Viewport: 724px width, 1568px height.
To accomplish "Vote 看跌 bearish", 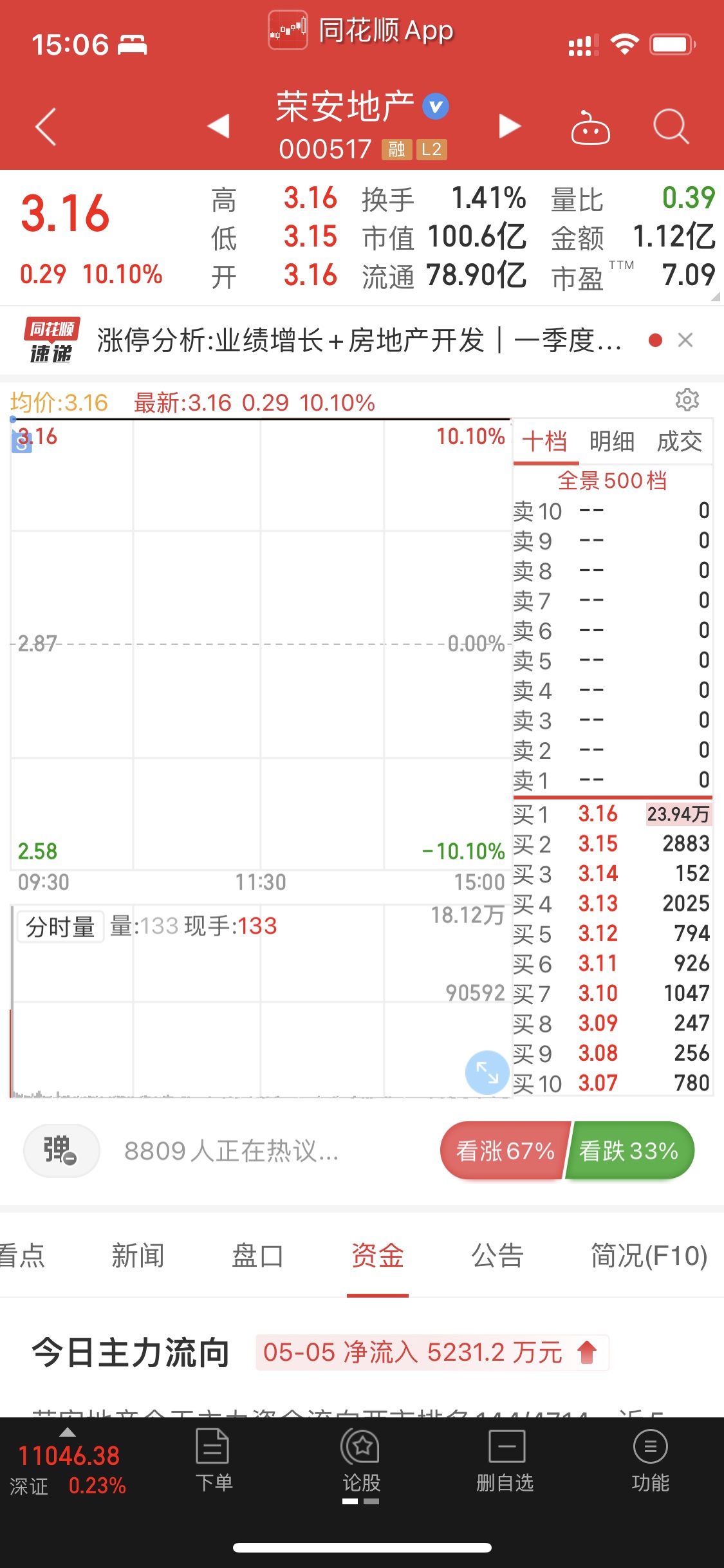I will (x=630, y=1150).
